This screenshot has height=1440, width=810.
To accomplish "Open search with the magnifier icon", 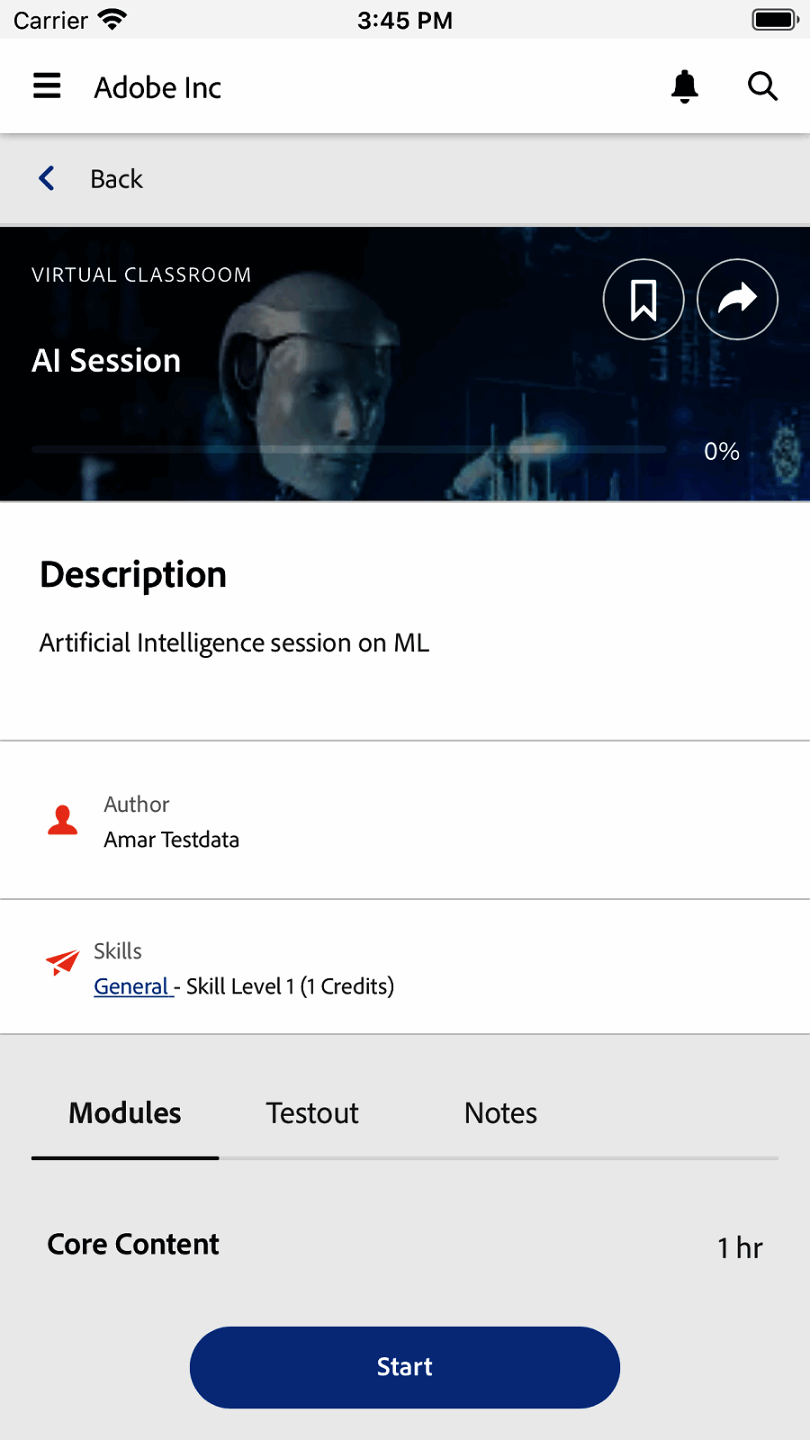I will 762,86.
